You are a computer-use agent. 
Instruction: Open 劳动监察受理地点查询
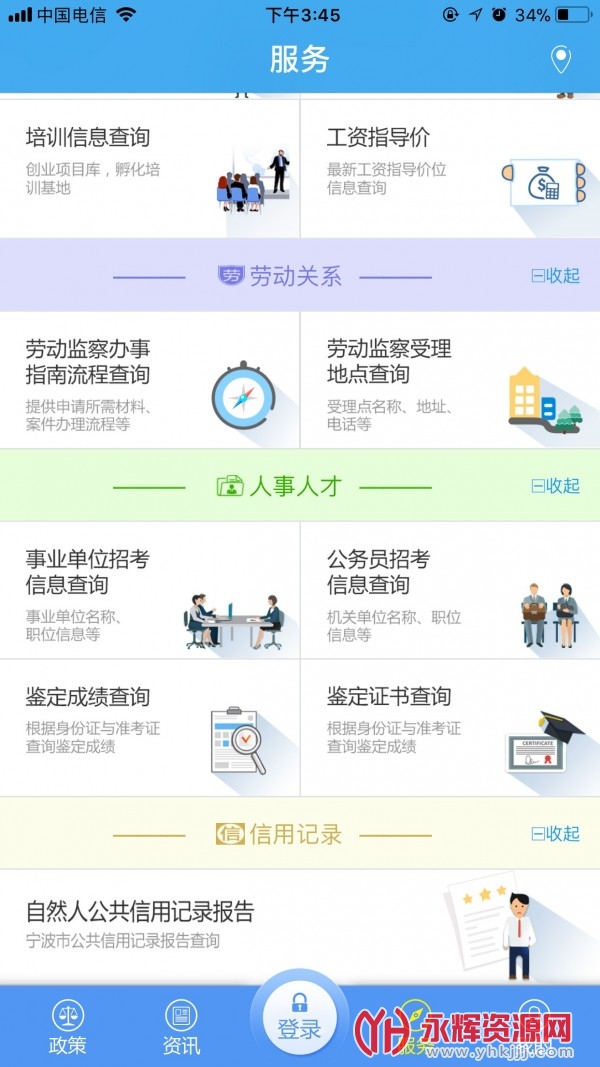coord(450,380)
